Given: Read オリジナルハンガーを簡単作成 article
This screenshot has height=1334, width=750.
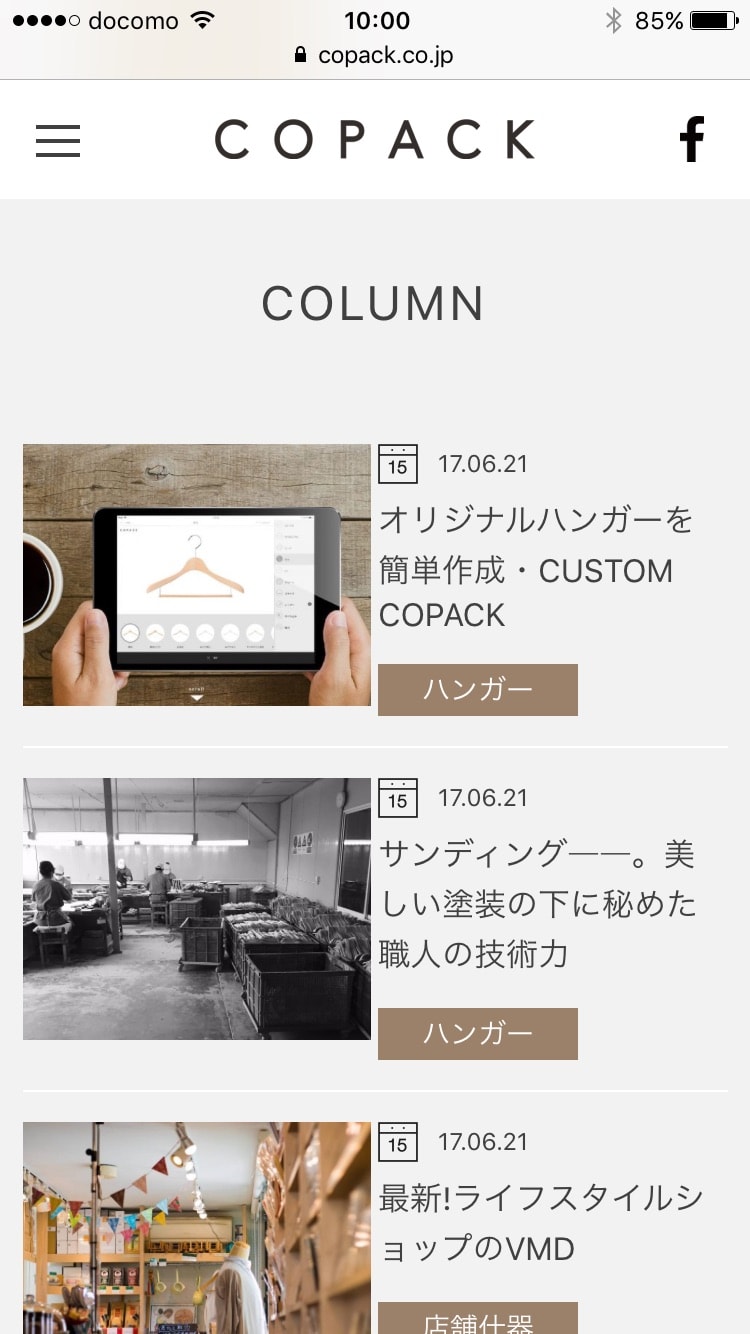Looking at the screenshot, I should 536,567.
